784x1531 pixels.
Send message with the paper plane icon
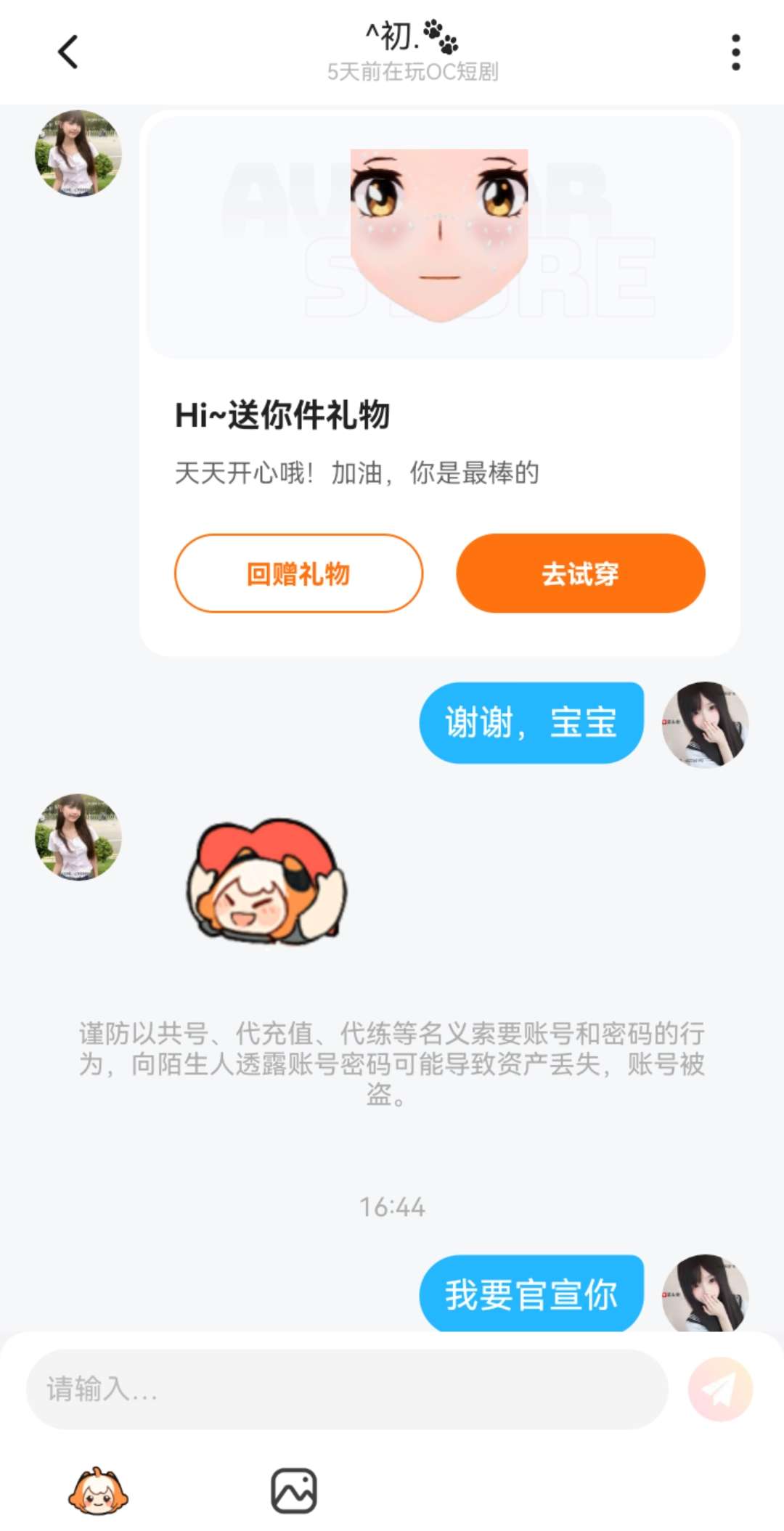click(721, 1389)
